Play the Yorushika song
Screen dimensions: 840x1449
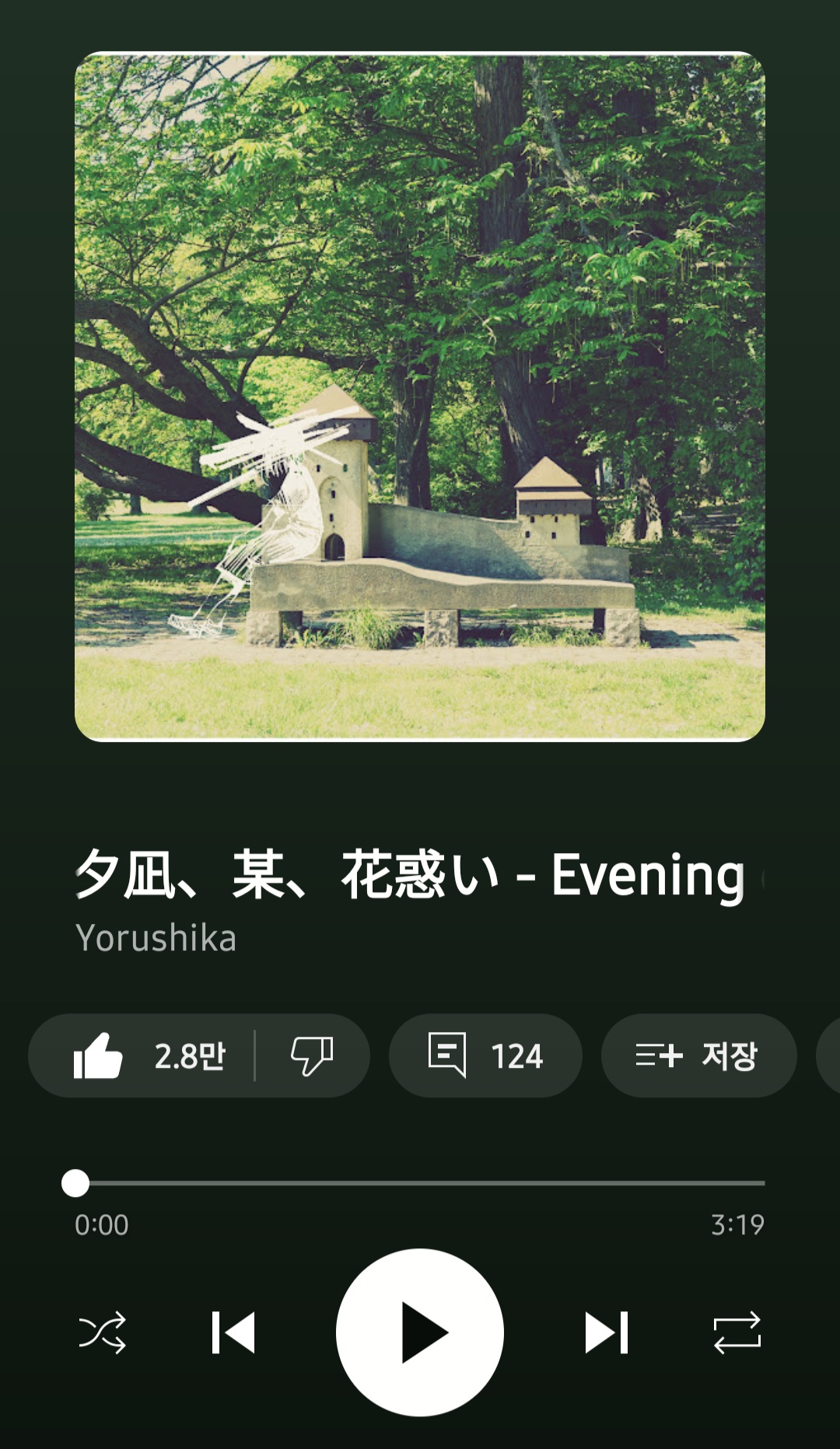point(420,1332)
